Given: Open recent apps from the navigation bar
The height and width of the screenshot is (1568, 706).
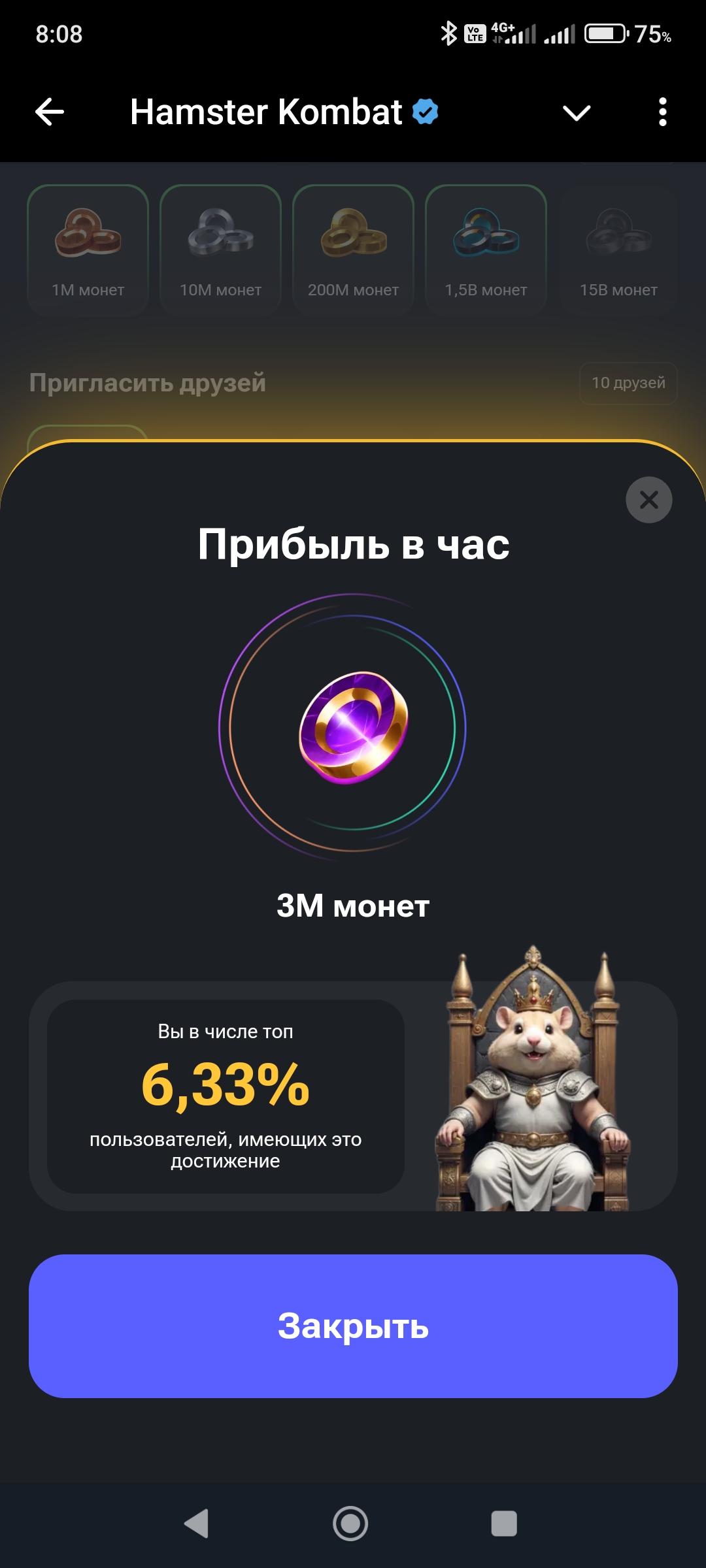Looking at the screenshot, I should [x=504, y=1523].
